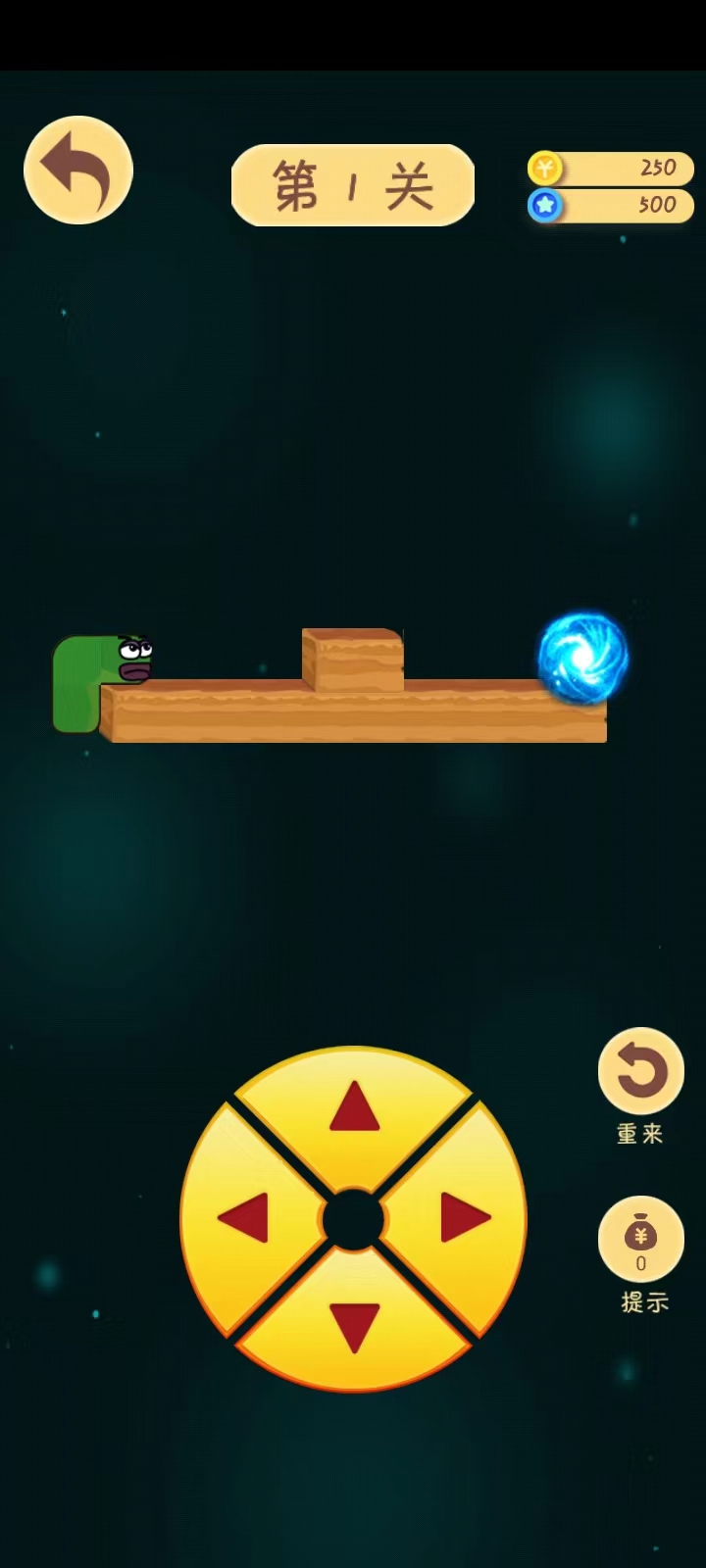Viewport: 706px width, 1568px height.
Task: Move the snake right with the right arrow
Action: click(x=463, y=1218)
